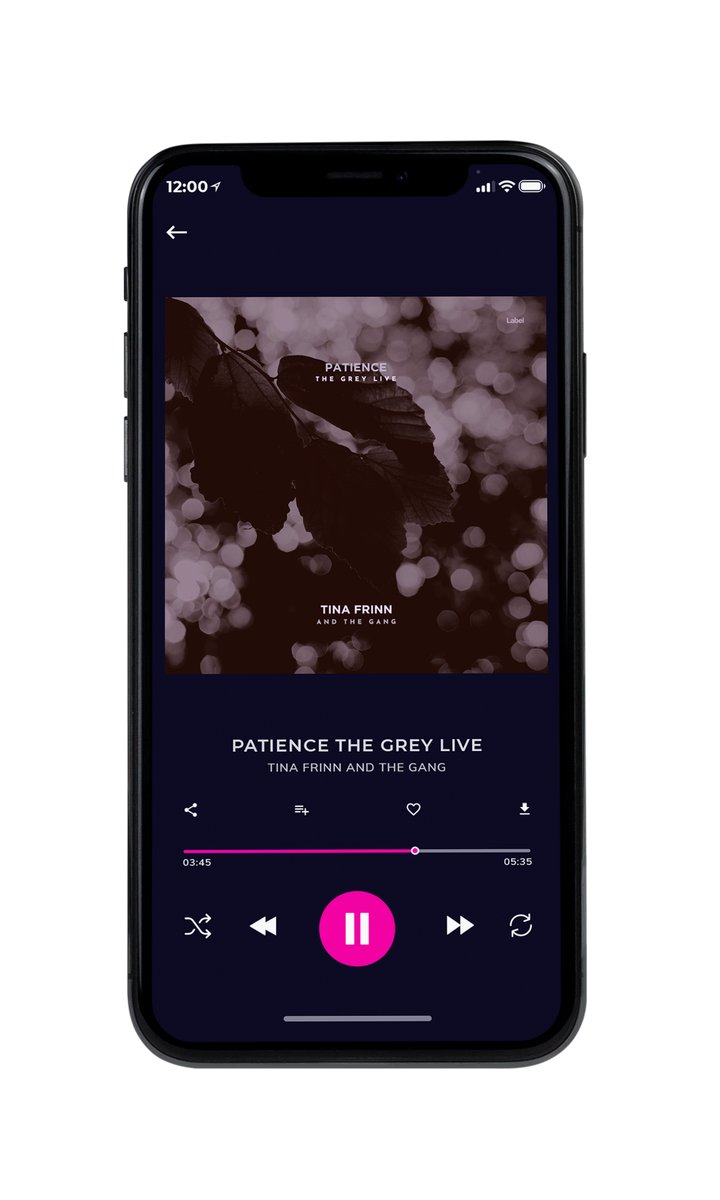Viewport: 720px width, 1200px height.
Task: Share the current song
Action: 191,810
